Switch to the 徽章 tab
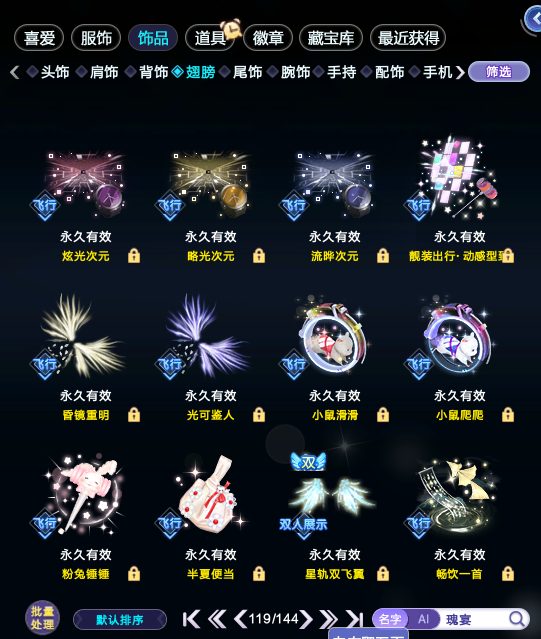The image size is (541, 639). click(x=268, y=38)
